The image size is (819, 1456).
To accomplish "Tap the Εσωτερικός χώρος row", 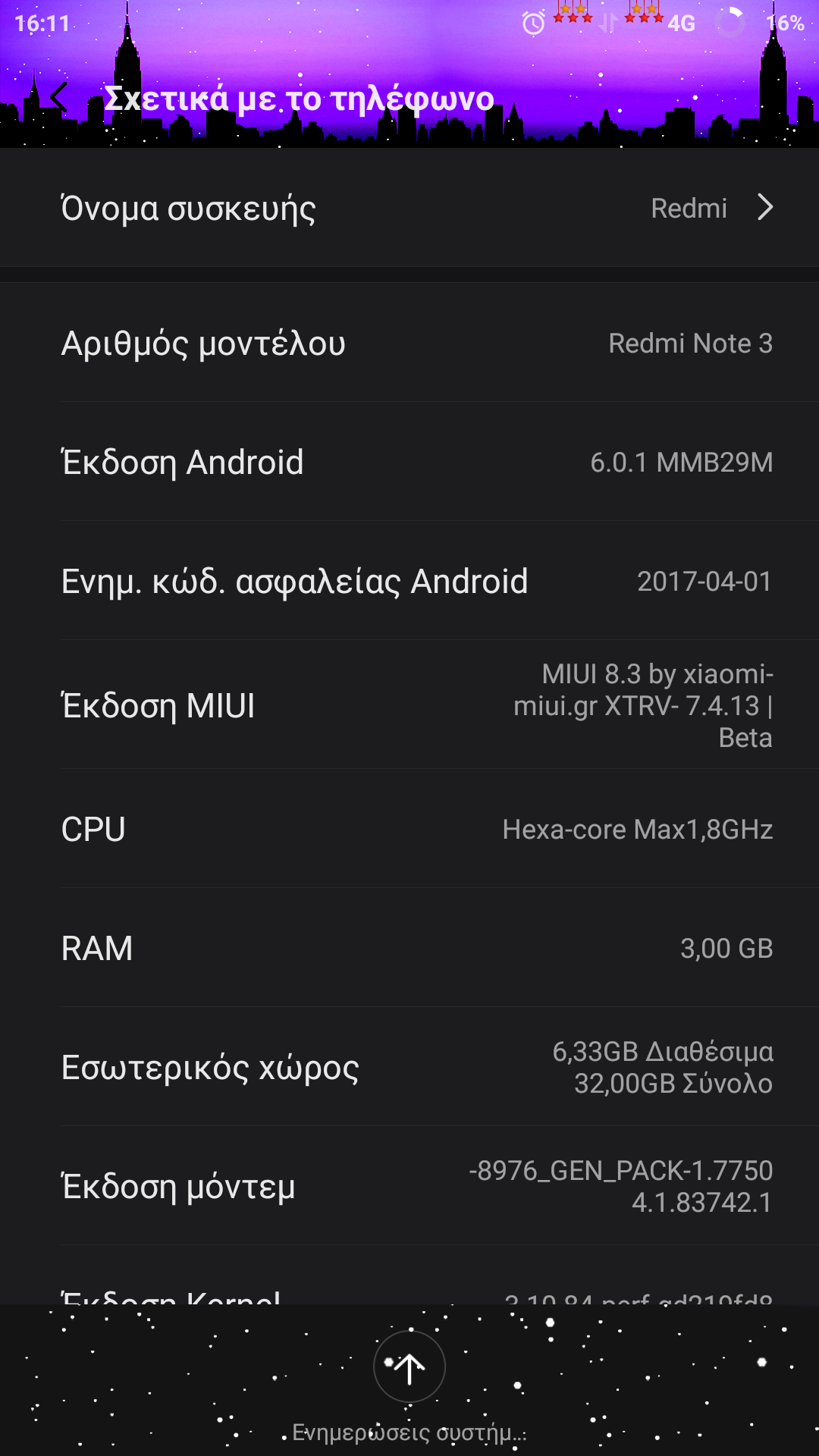I will (409, 1067).
